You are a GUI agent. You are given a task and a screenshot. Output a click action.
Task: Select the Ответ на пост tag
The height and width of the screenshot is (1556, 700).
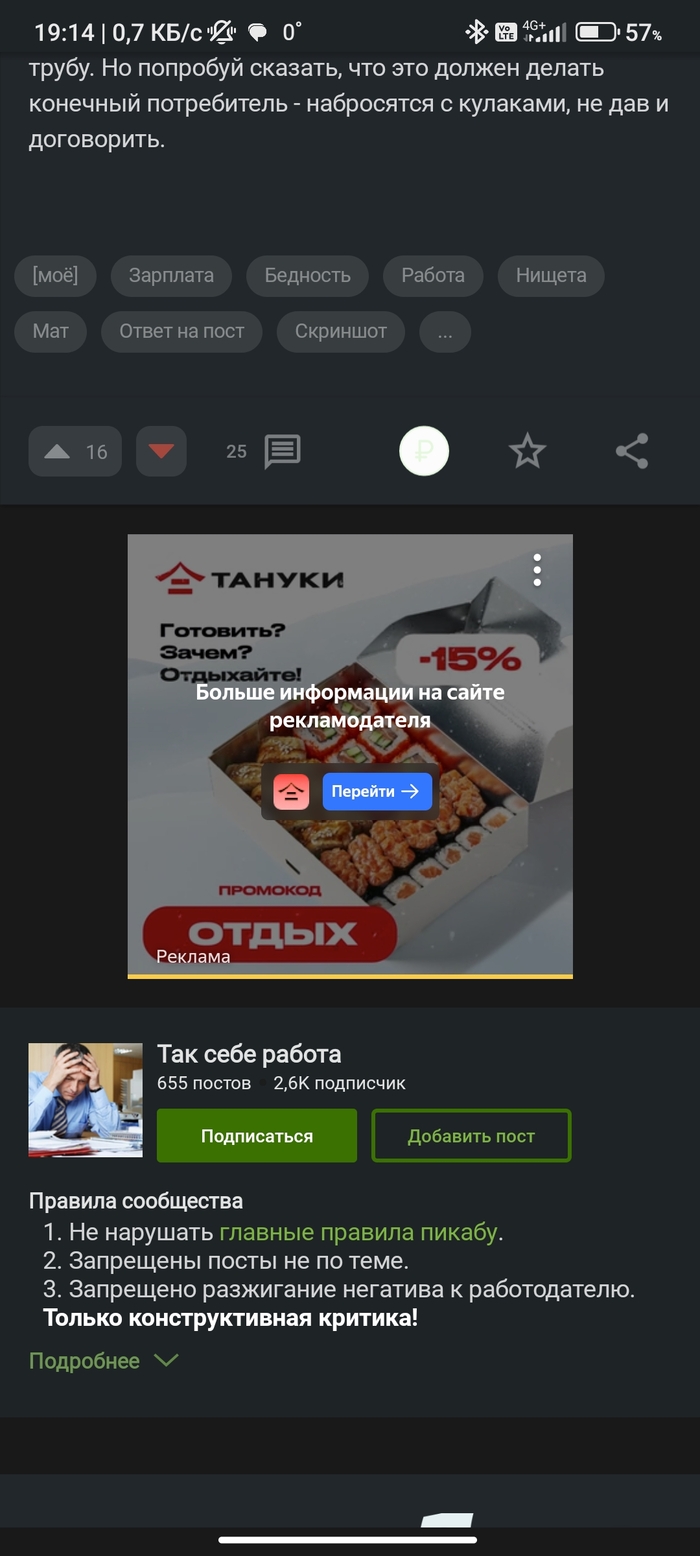[182, 332]
